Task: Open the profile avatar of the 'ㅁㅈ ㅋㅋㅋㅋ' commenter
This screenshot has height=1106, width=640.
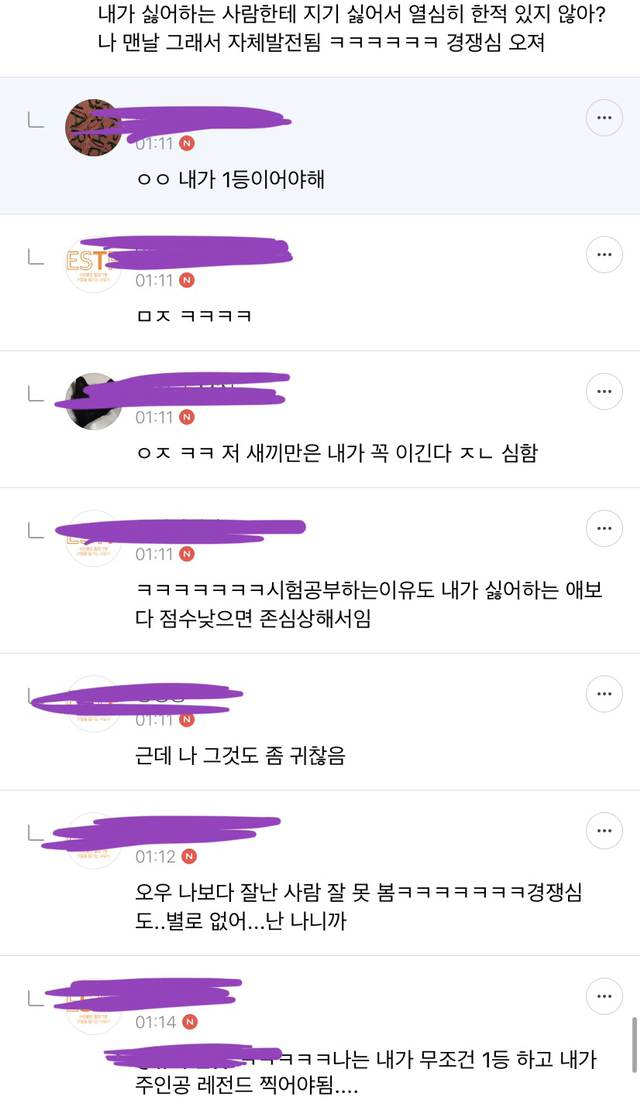Action: point(93,264)
